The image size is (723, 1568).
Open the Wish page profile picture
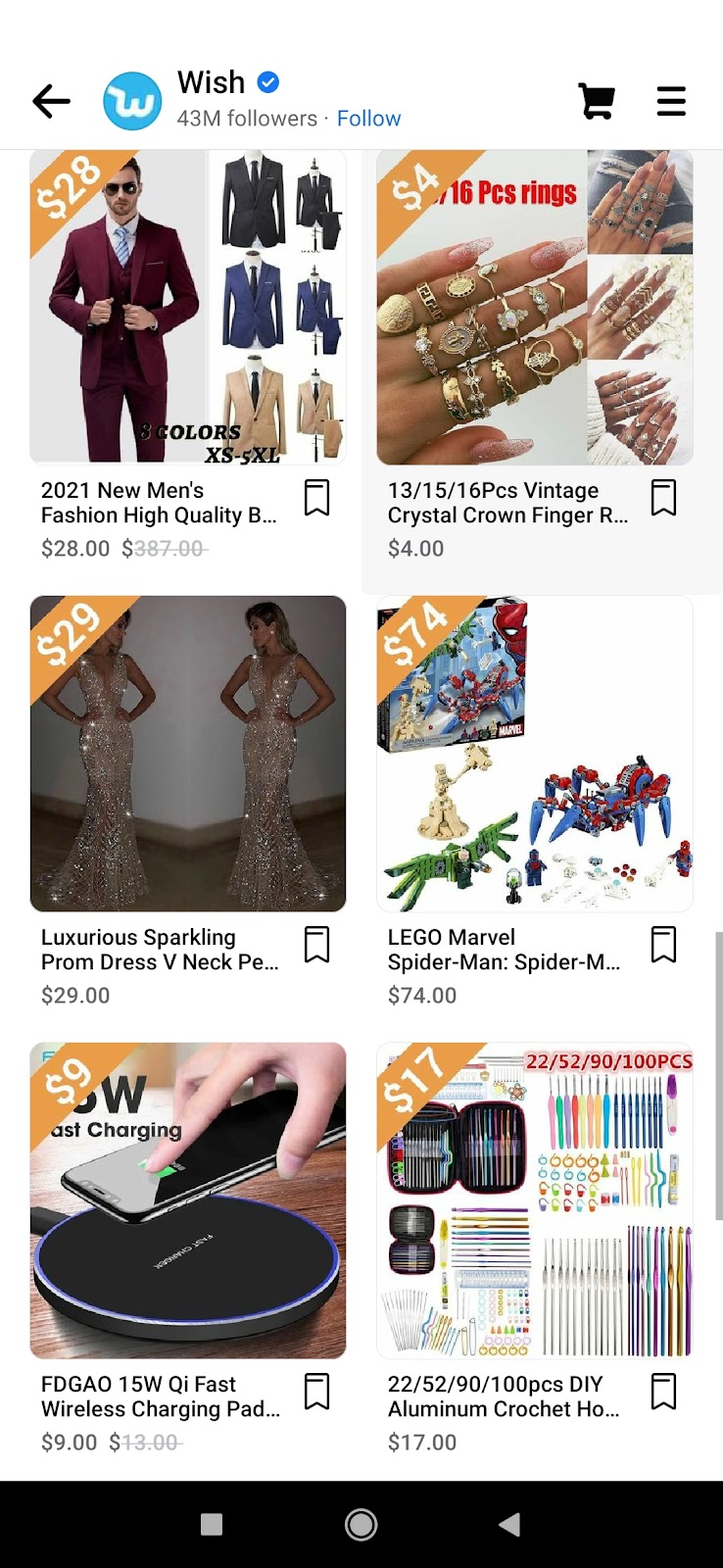point(132,101)
